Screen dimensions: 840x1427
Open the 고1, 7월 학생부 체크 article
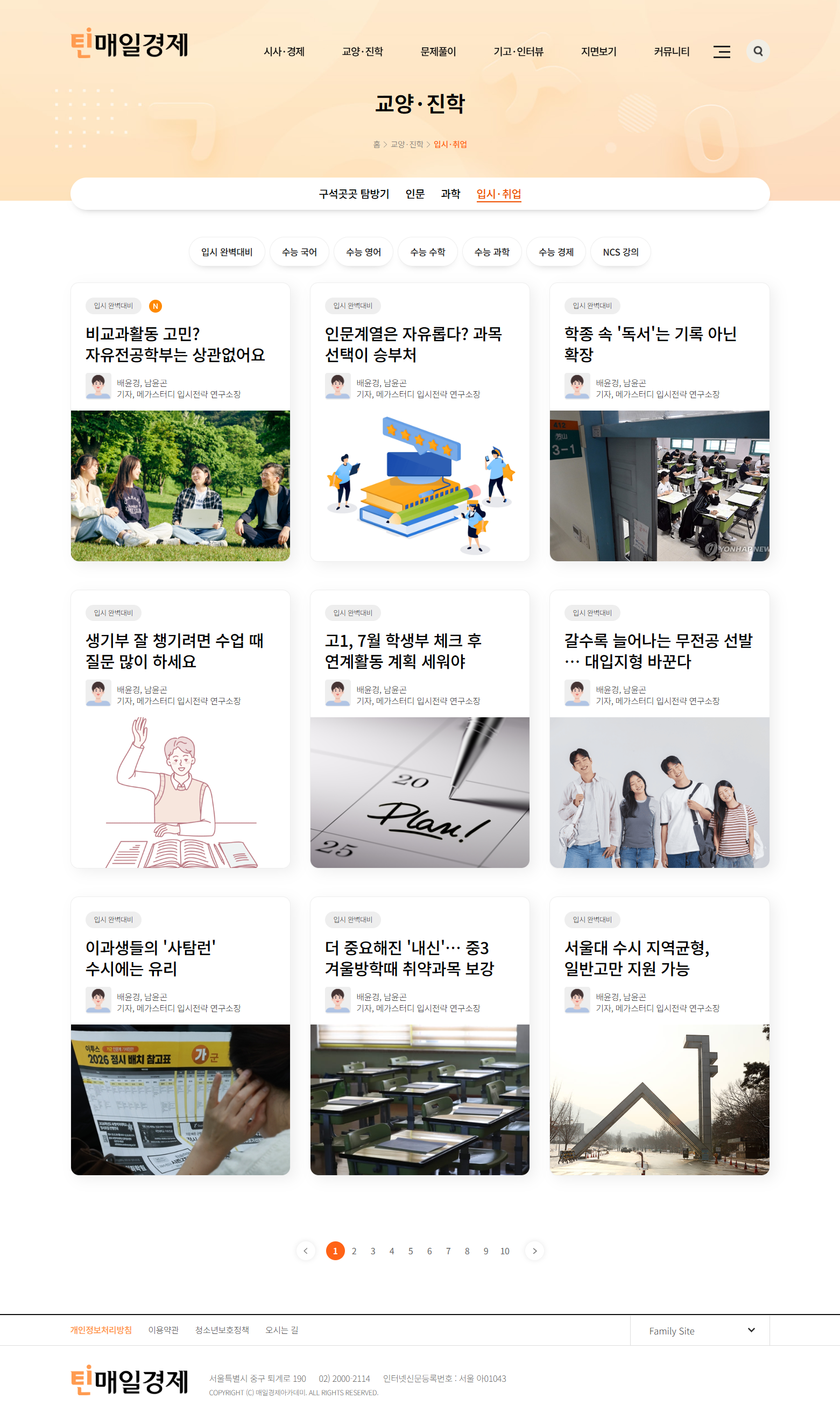[403, 651]
